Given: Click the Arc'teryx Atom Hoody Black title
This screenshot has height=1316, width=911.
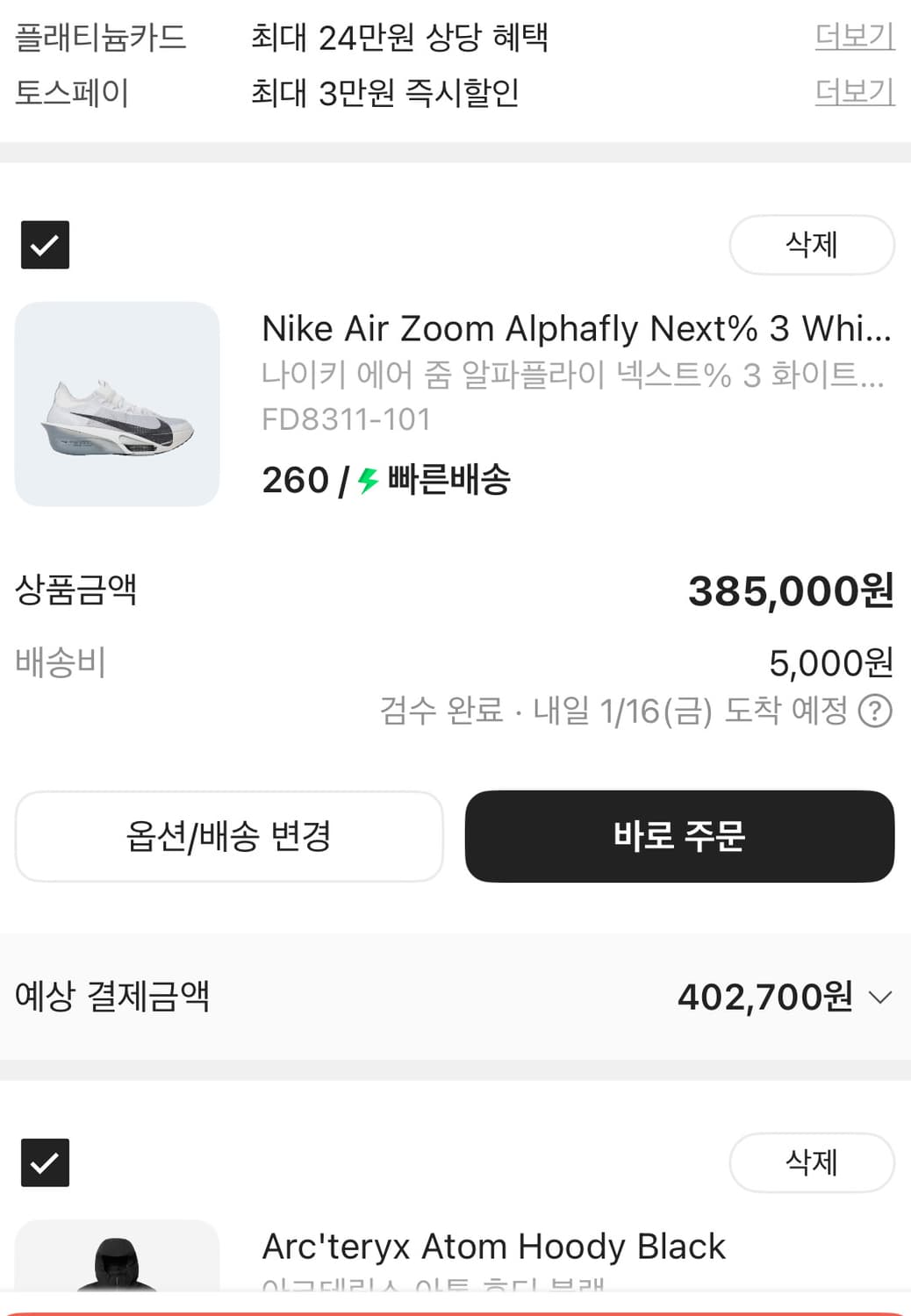Looking at the screenshot, I should click(493, 1246).
